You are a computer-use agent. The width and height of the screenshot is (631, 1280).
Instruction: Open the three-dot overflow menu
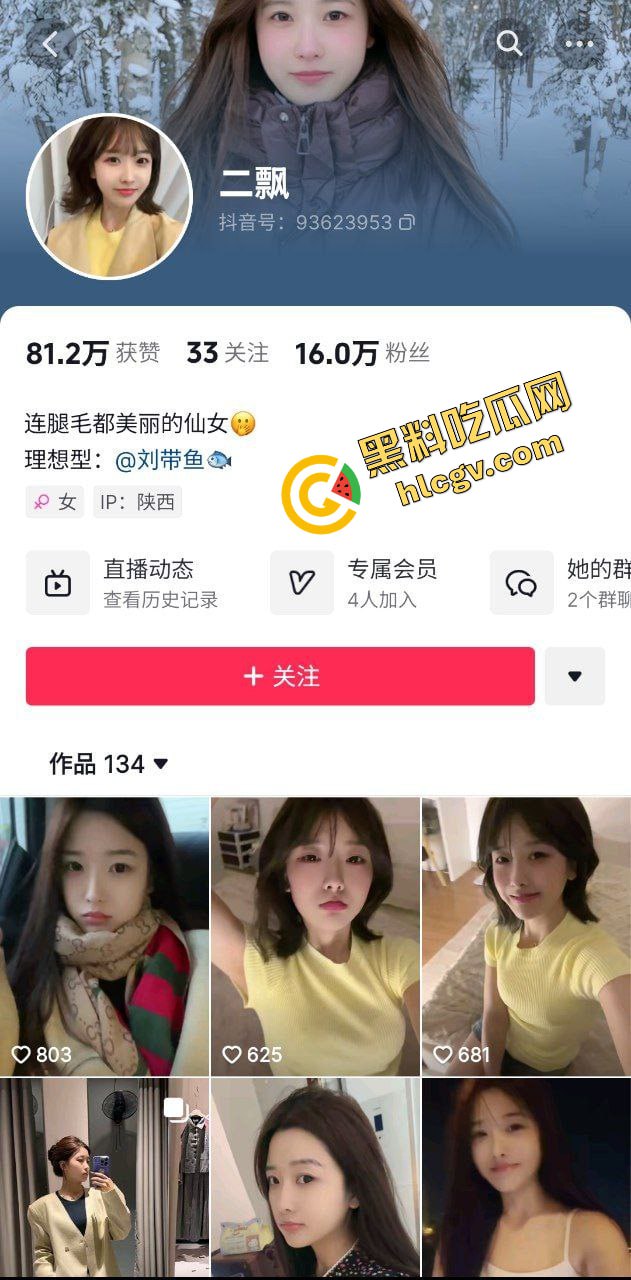point(579,43)
